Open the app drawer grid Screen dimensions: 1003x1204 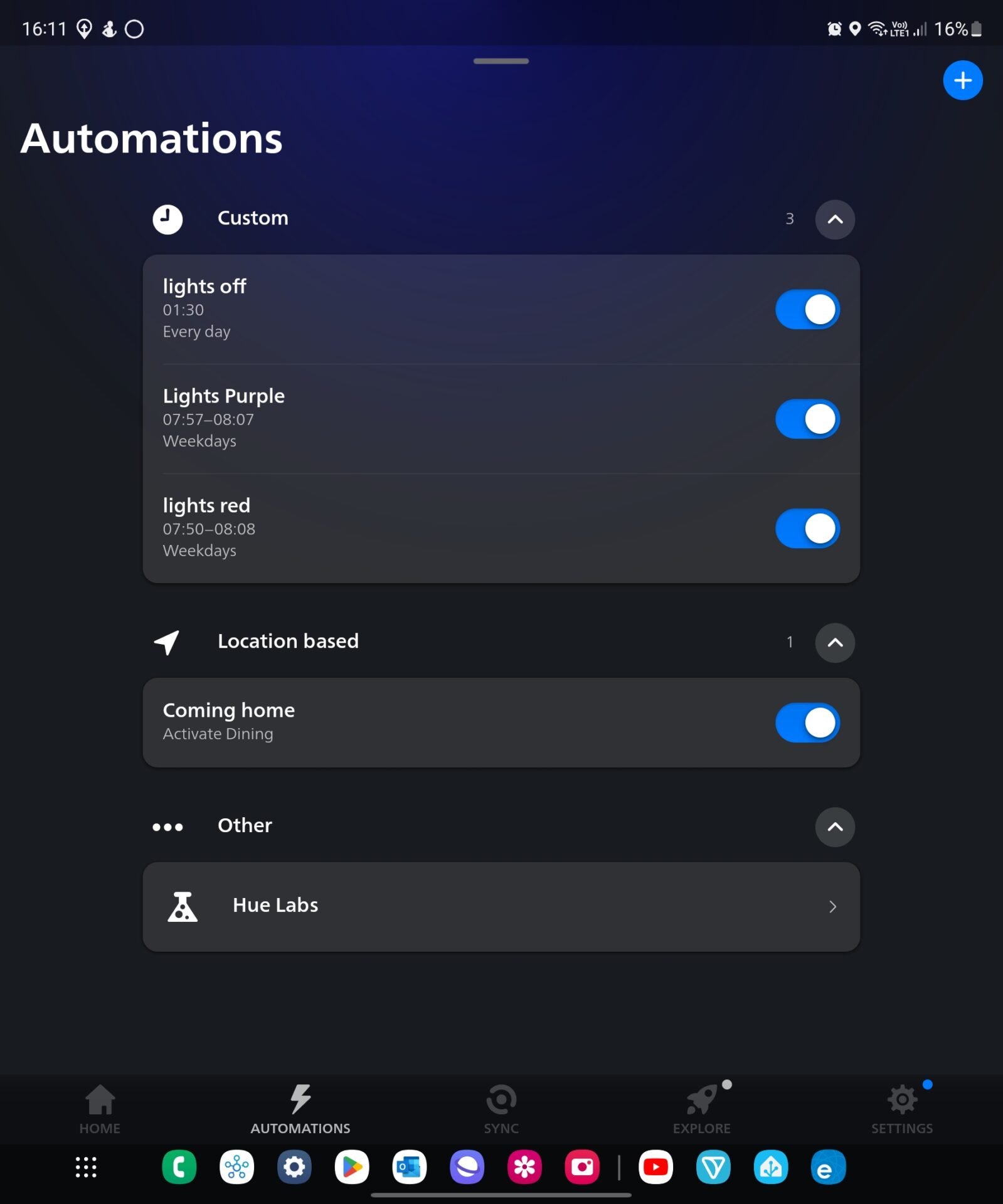point(86,1168)
